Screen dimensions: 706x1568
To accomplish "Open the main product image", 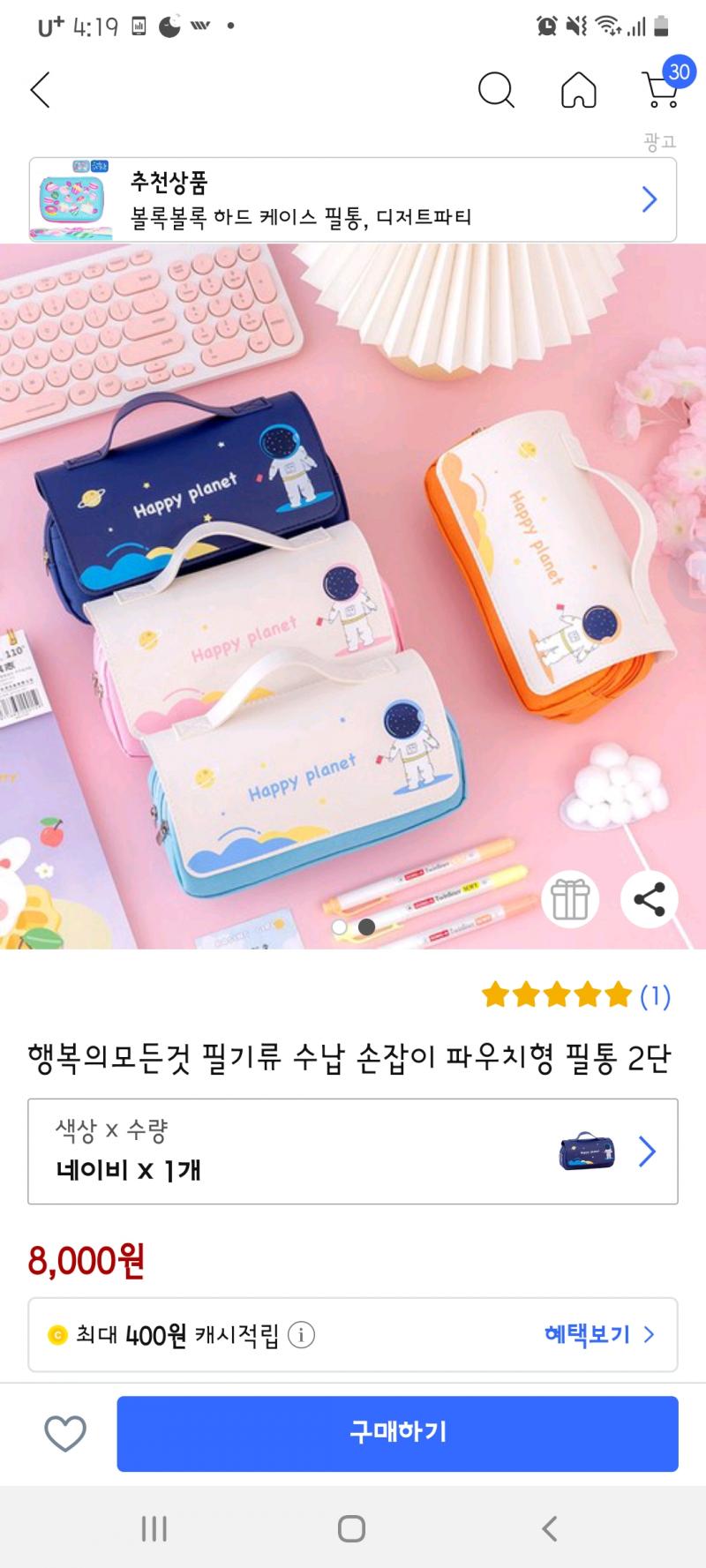I will (x=353, y=596).
